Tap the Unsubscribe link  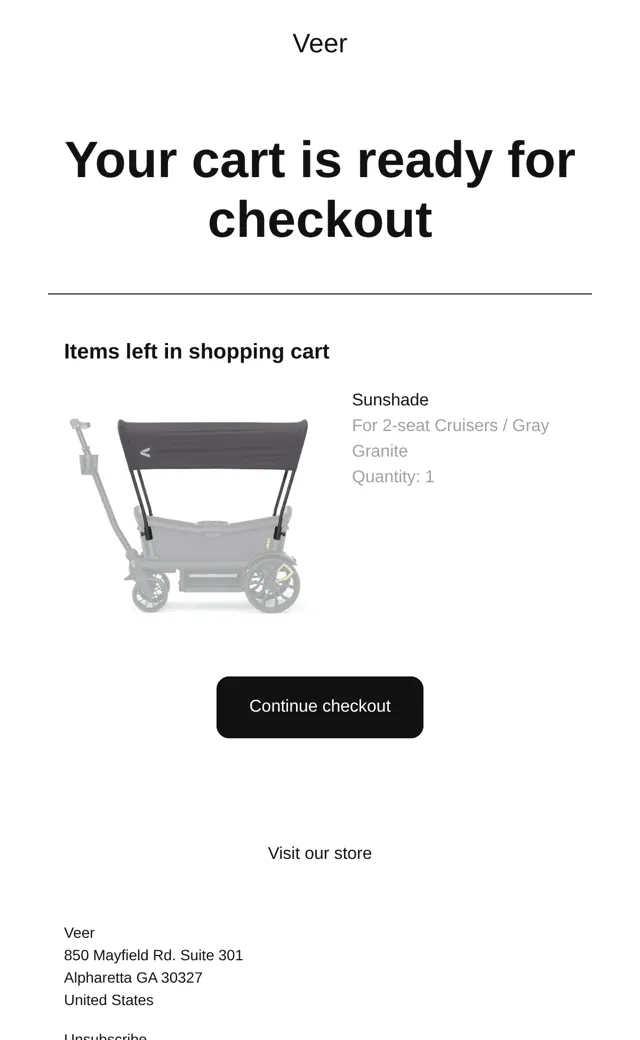[x=105, y=1035]
